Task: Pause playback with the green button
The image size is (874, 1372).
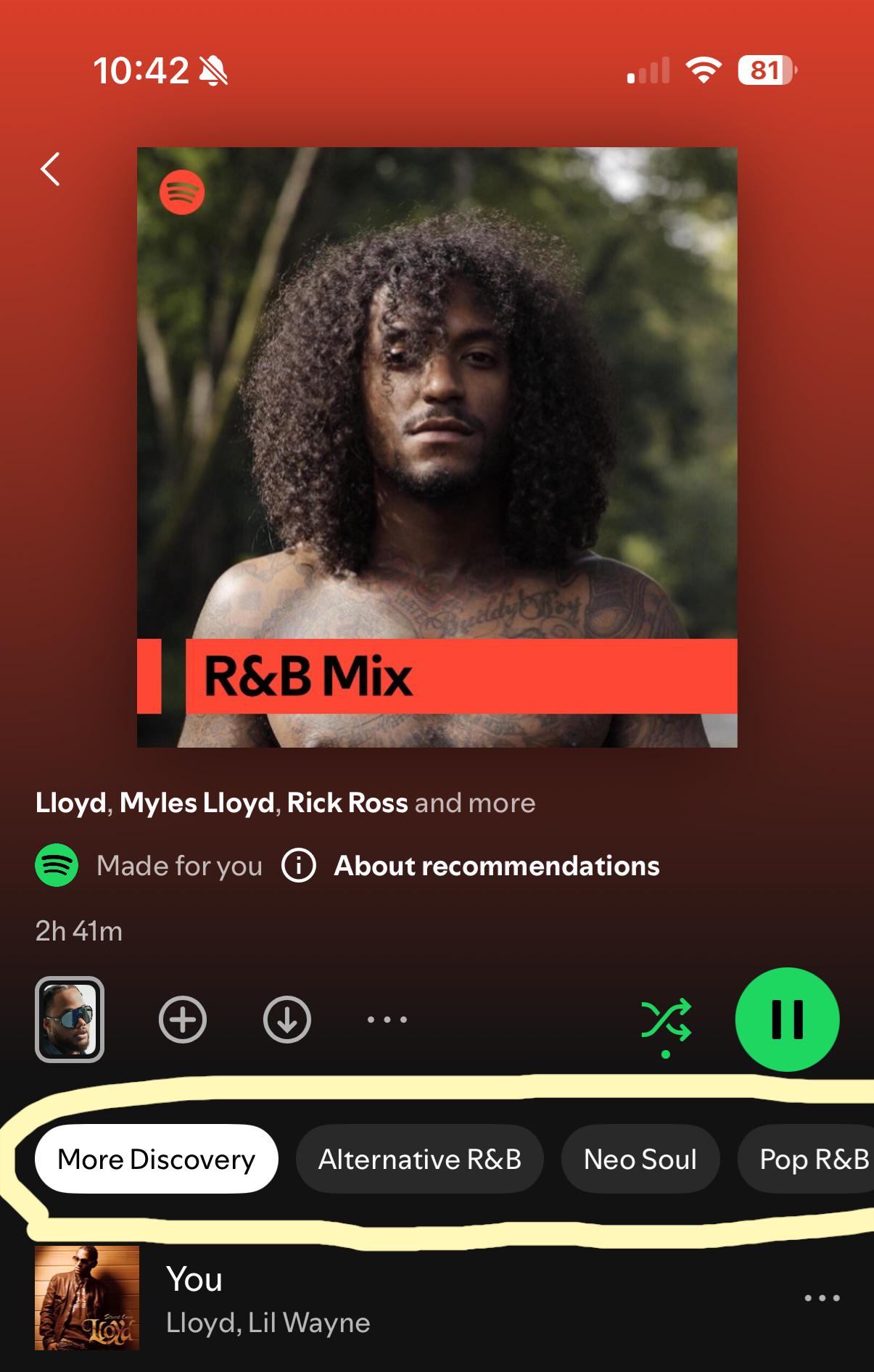Action: pyautogui.click(x=787, y=1020)
